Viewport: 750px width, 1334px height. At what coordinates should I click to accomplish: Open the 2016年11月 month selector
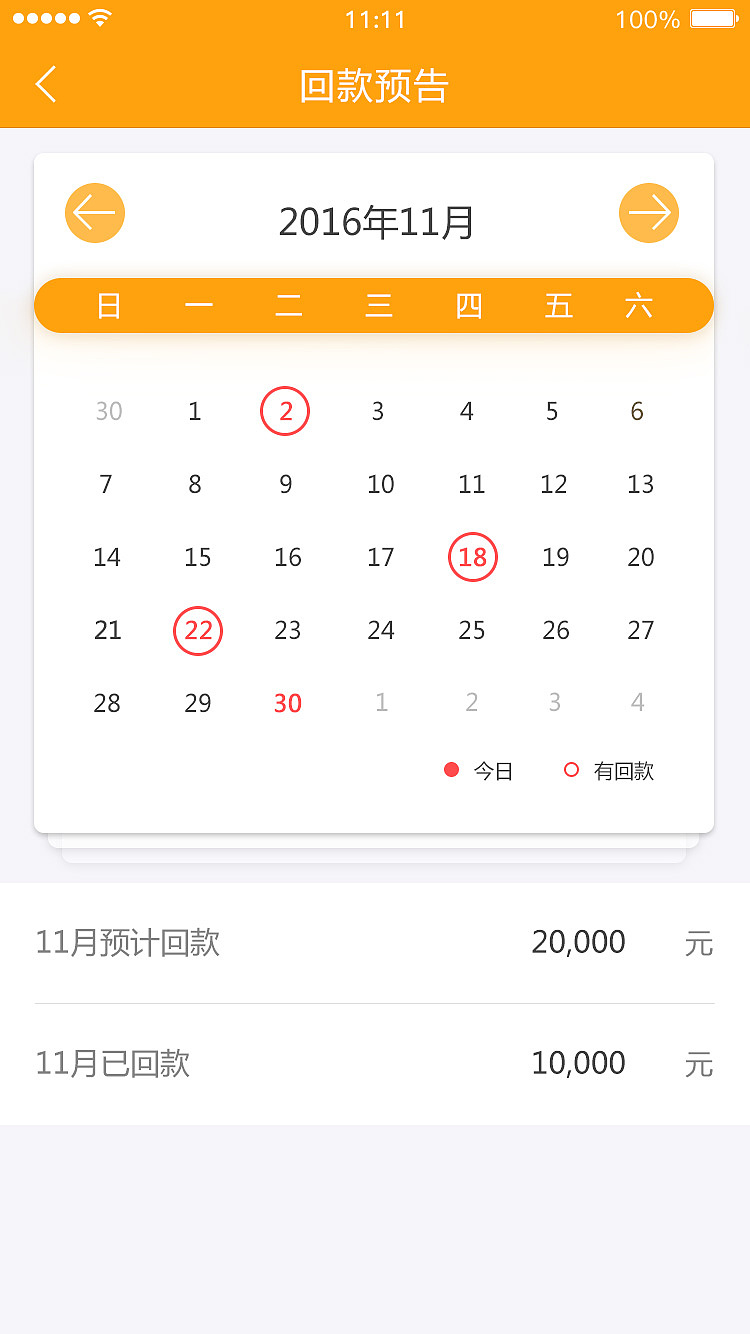(x=374, y=218)
